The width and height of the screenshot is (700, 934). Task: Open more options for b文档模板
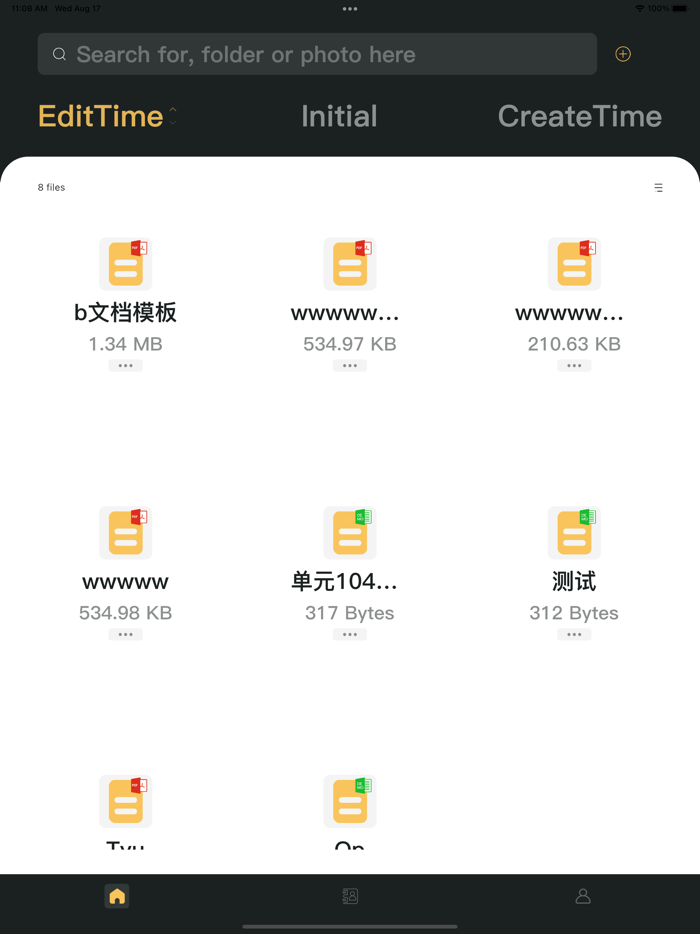click(x=125, y=366)
